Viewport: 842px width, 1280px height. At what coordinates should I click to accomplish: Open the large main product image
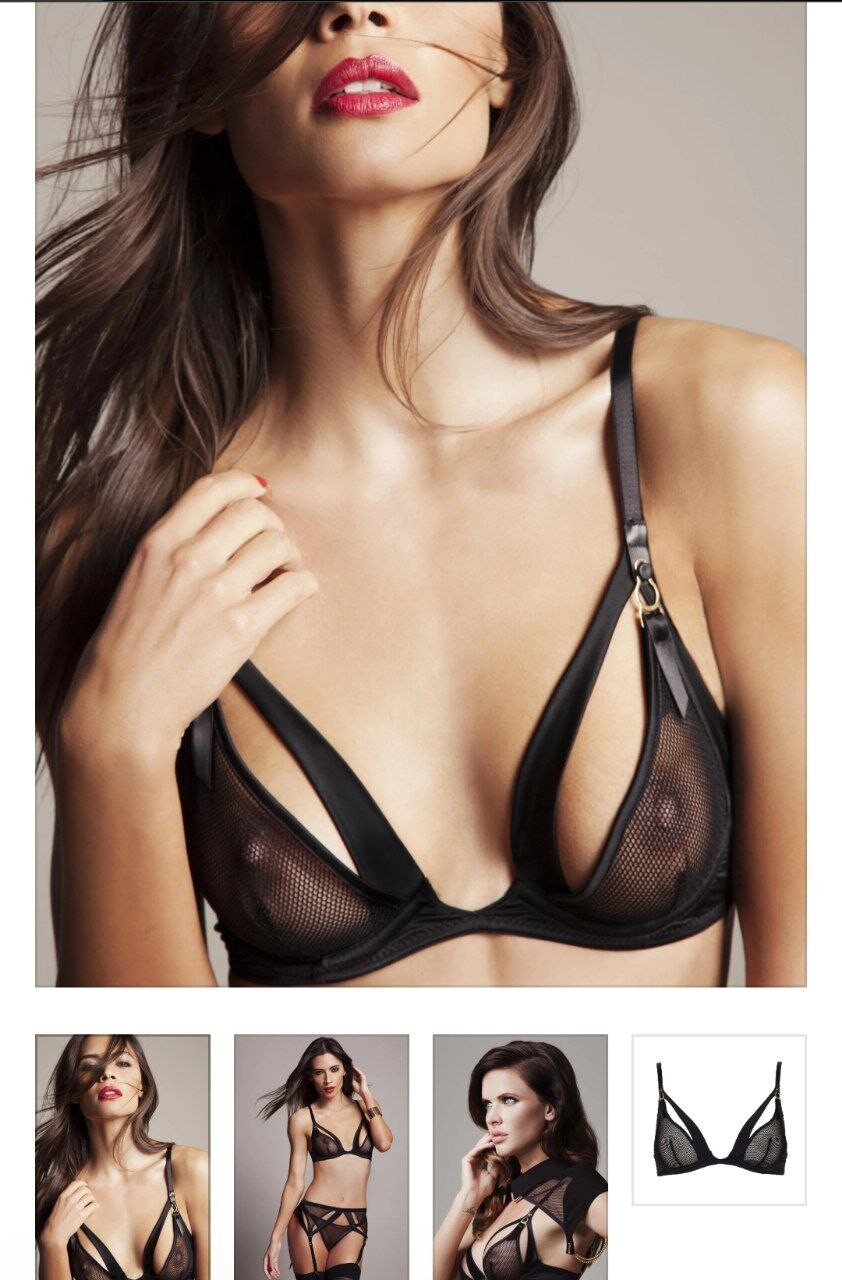420,494
